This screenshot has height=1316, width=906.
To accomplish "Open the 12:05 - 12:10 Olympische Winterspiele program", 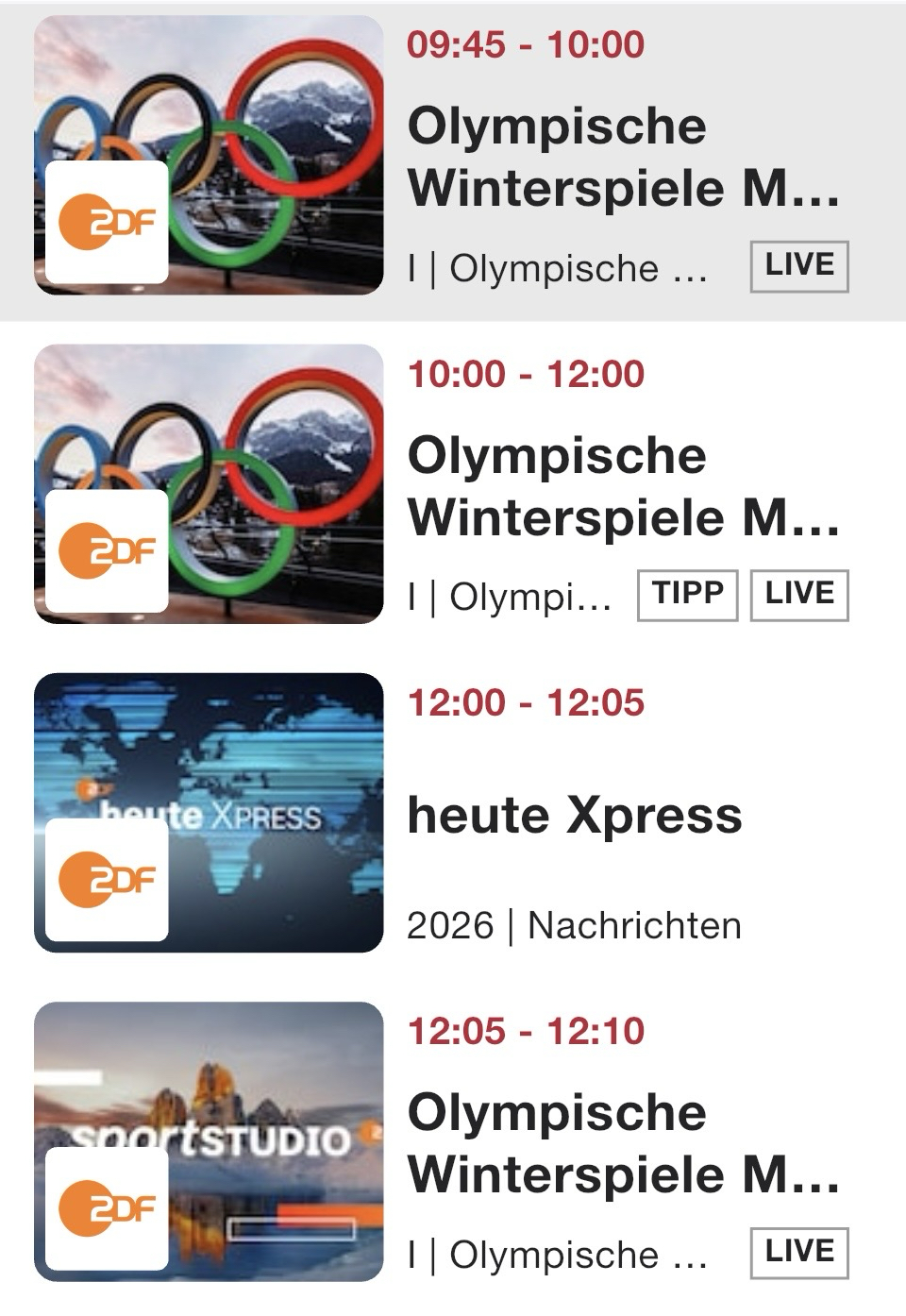I will (623, 1143).
